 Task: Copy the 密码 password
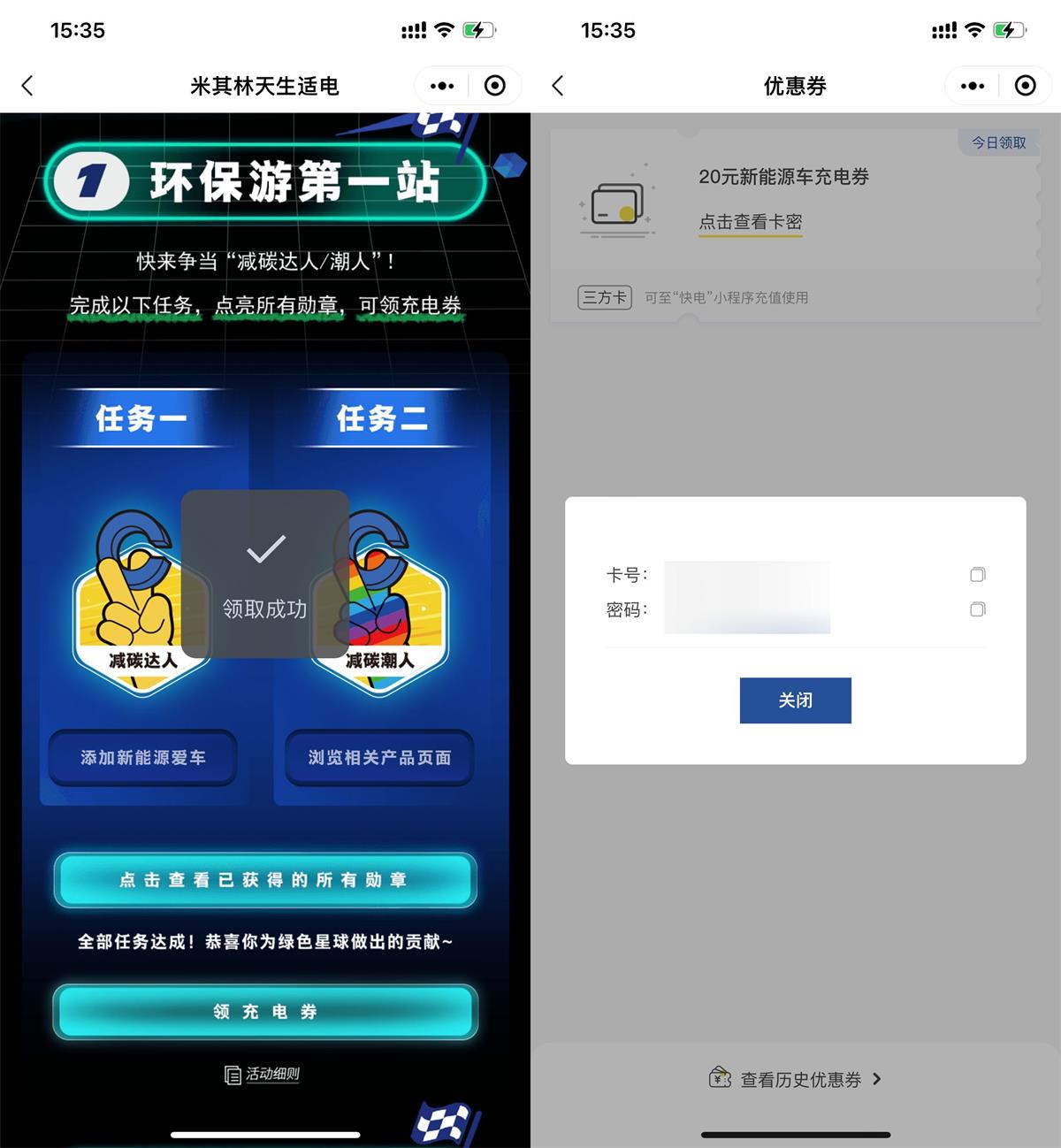(x=977, y=609)
